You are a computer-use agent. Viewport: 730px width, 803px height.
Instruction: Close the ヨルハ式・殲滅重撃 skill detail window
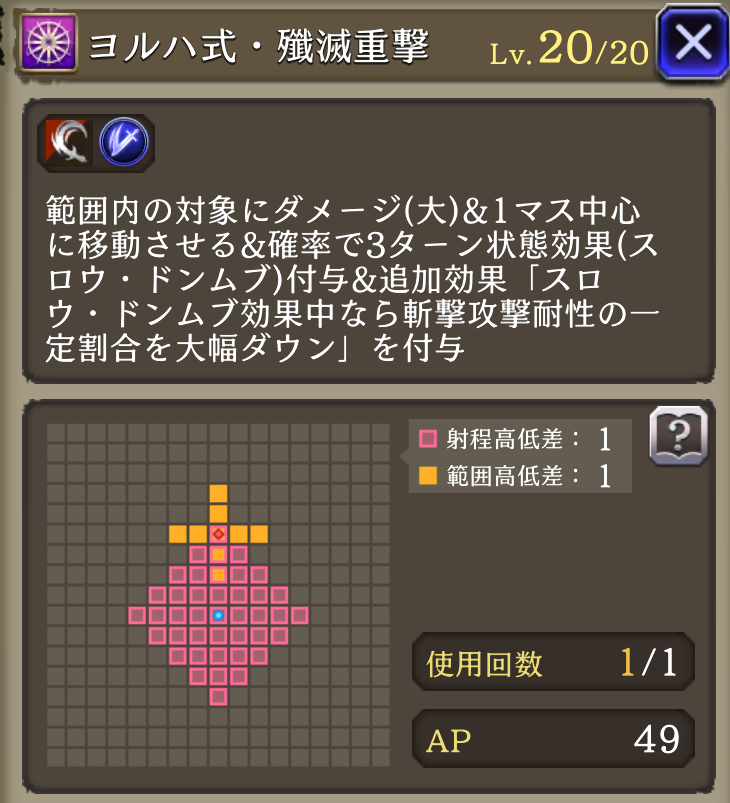(x=694, y=43)
